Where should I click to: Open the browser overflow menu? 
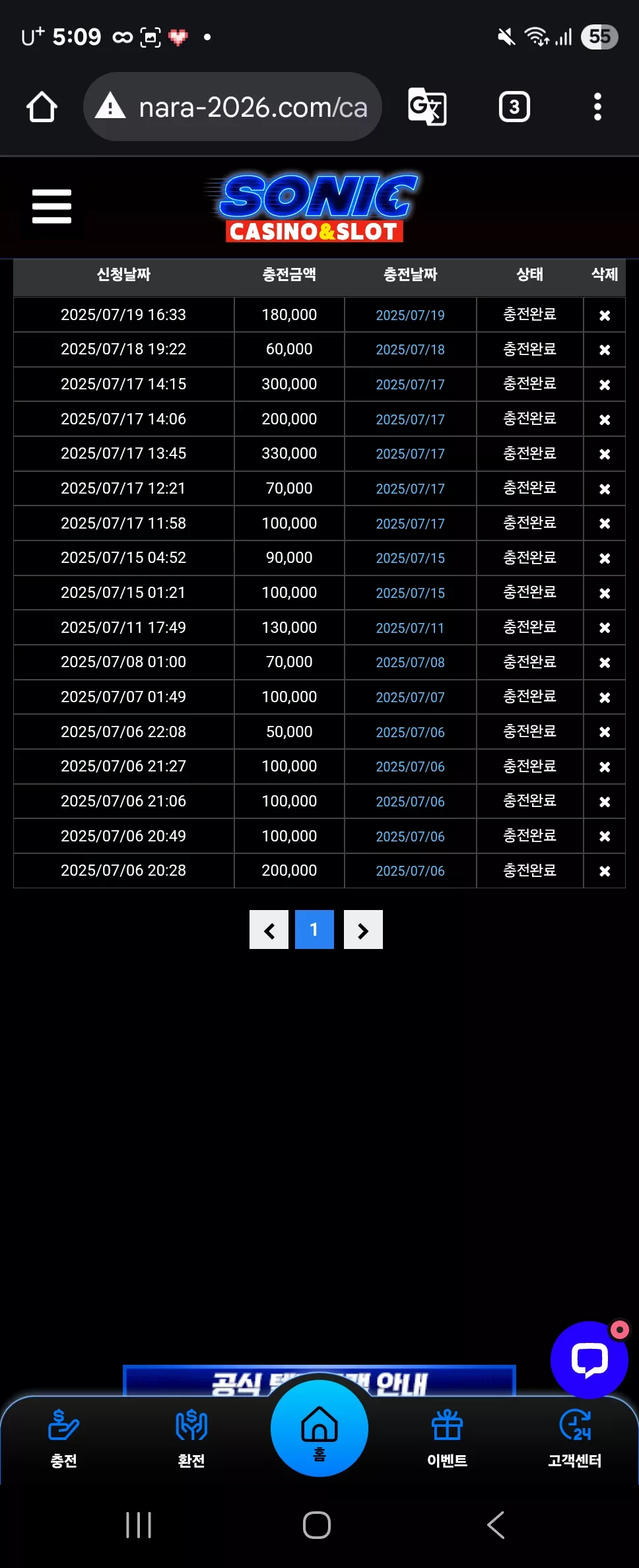click(597, 107)
